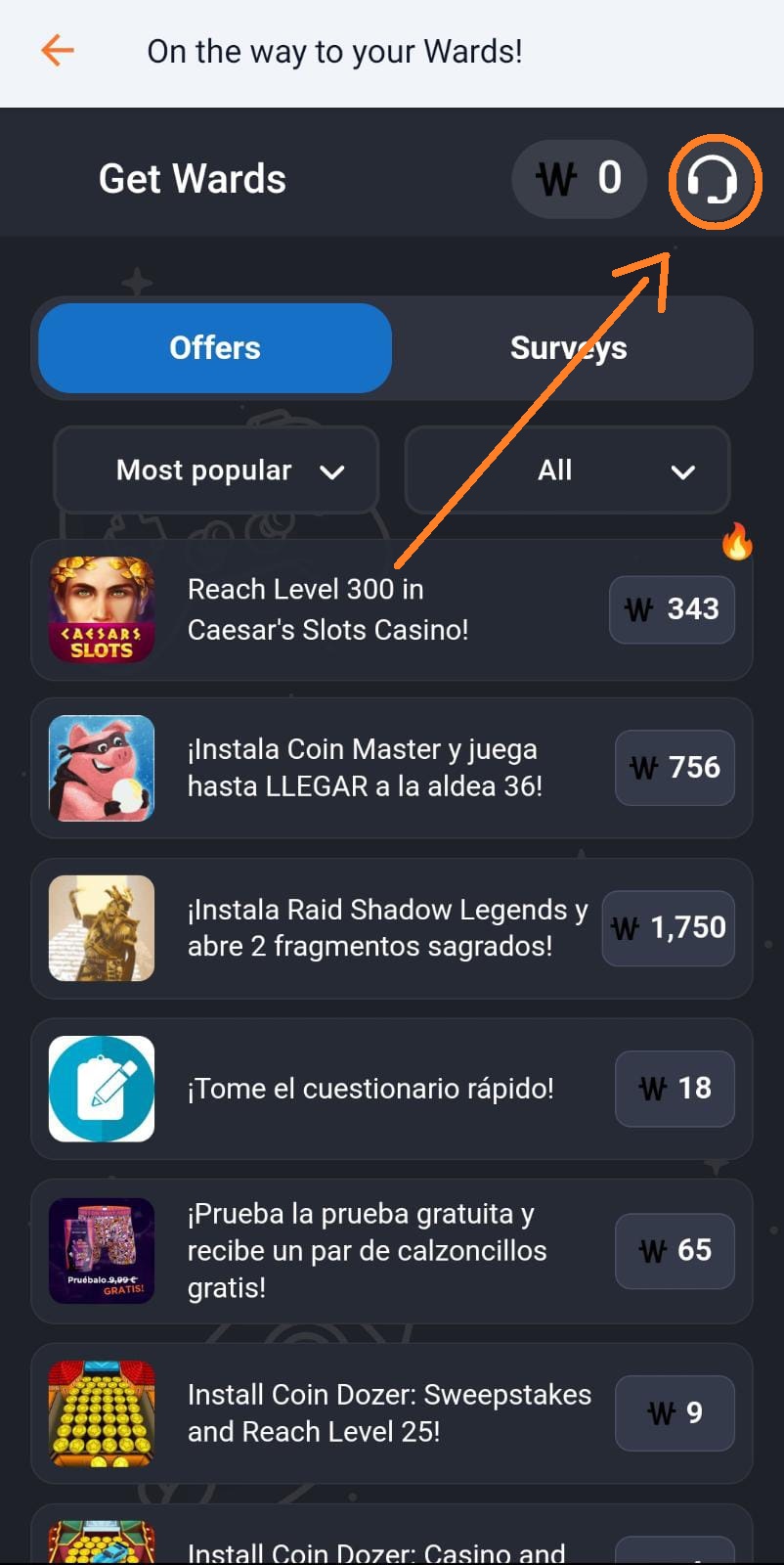Check the Wards balance pill
Screen dimensions: 784x1565
(579, 179)
